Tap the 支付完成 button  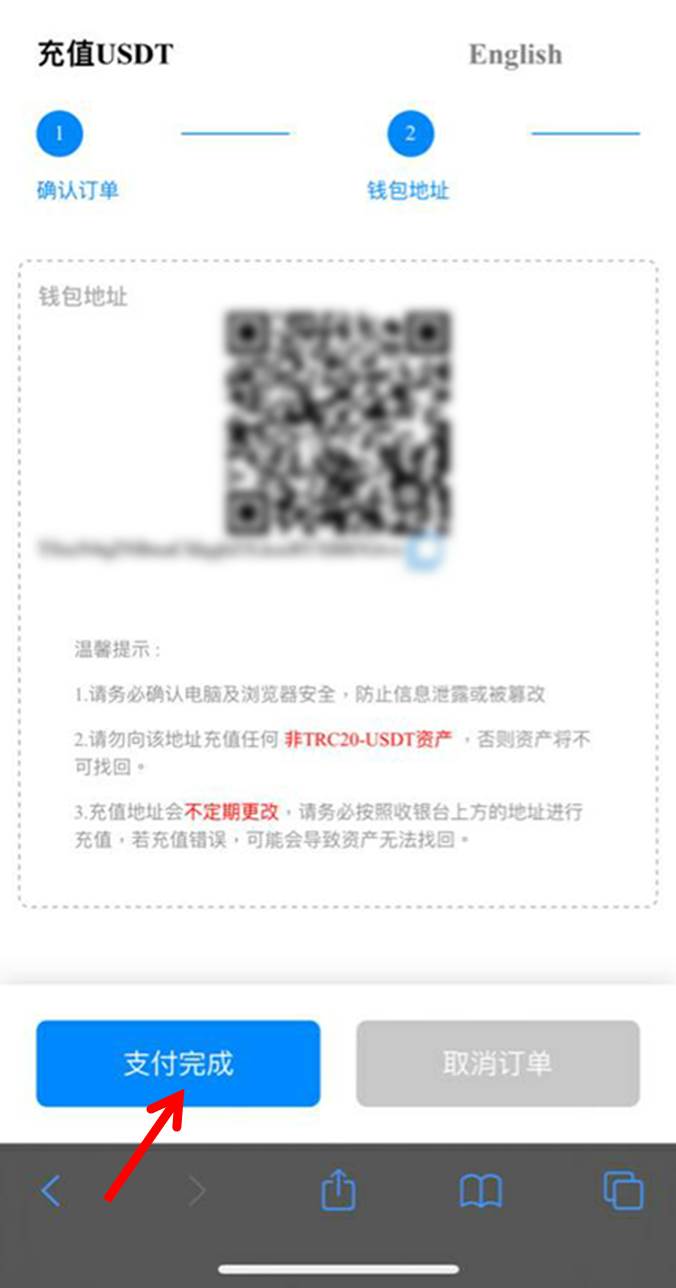(x=178, y=1063)
